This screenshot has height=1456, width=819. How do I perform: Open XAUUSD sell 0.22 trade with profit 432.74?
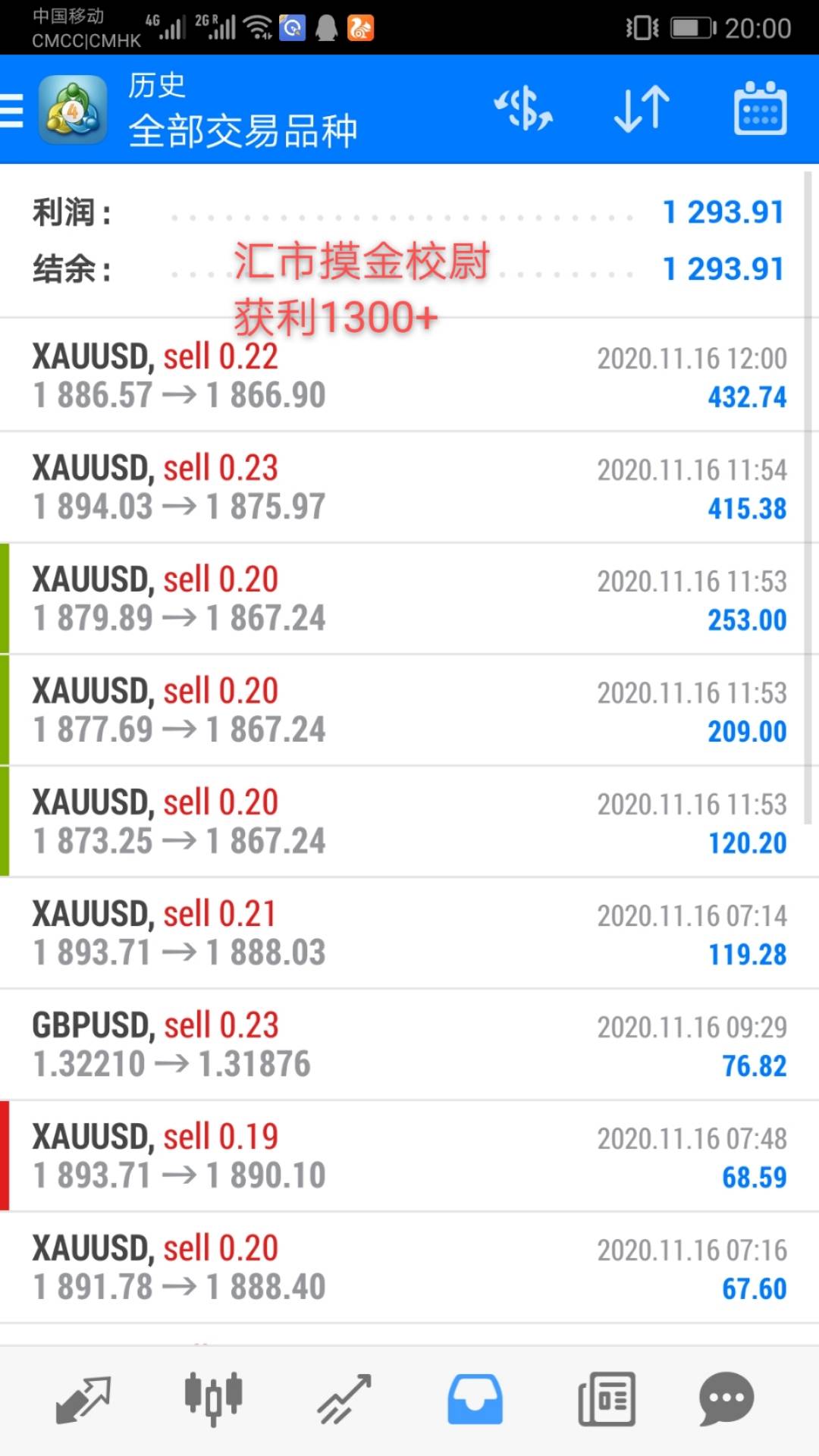coord(409,375)
